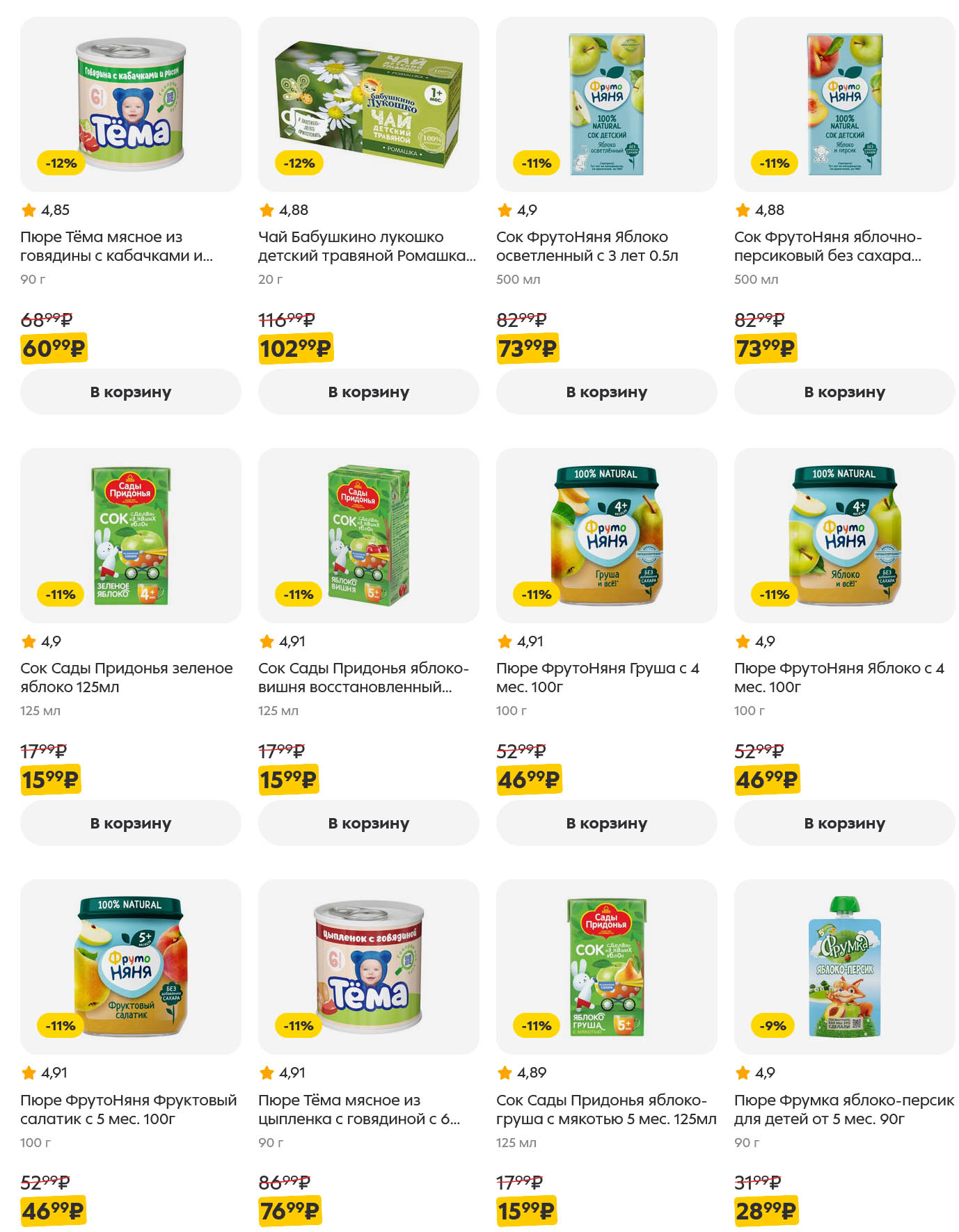Open Чай Бабушкино лукошко product card
959x1232 pixels.
pos(368,104)
